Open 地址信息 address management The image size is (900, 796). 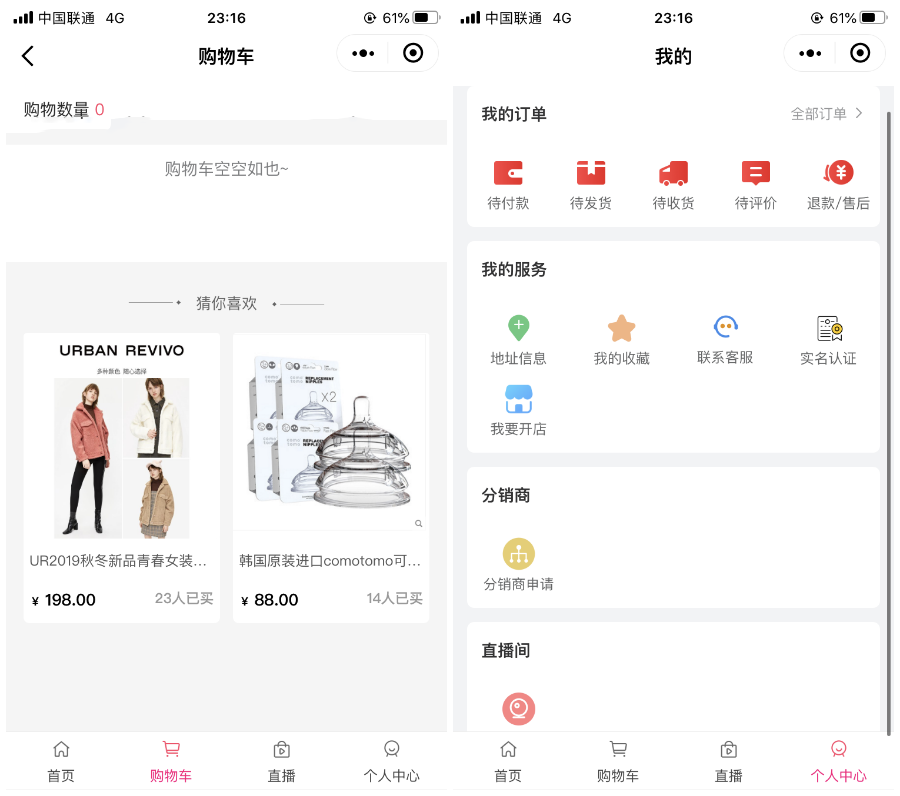(x=518, y=340)
